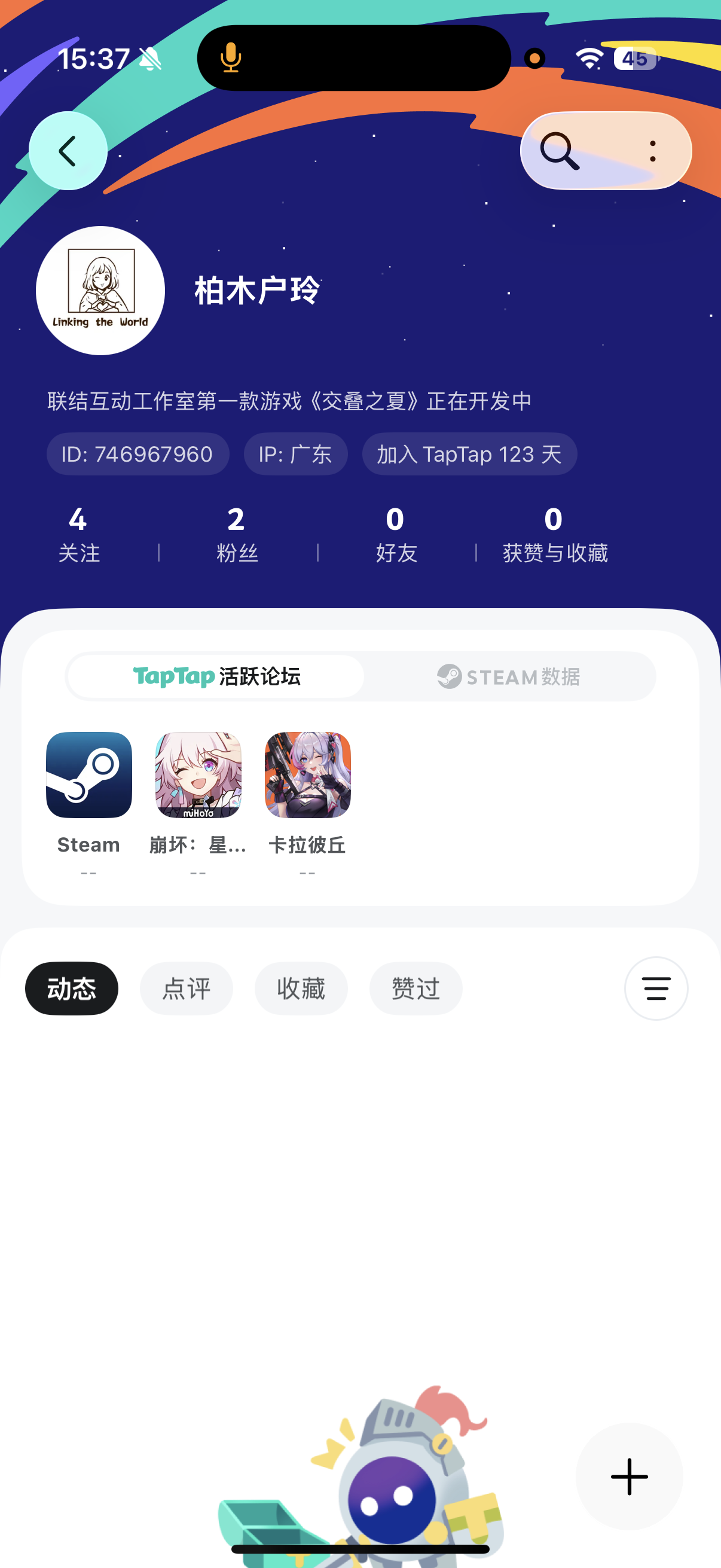Switch to the 赞过 tab
The image size is (721, 1568).
(416, 988)
